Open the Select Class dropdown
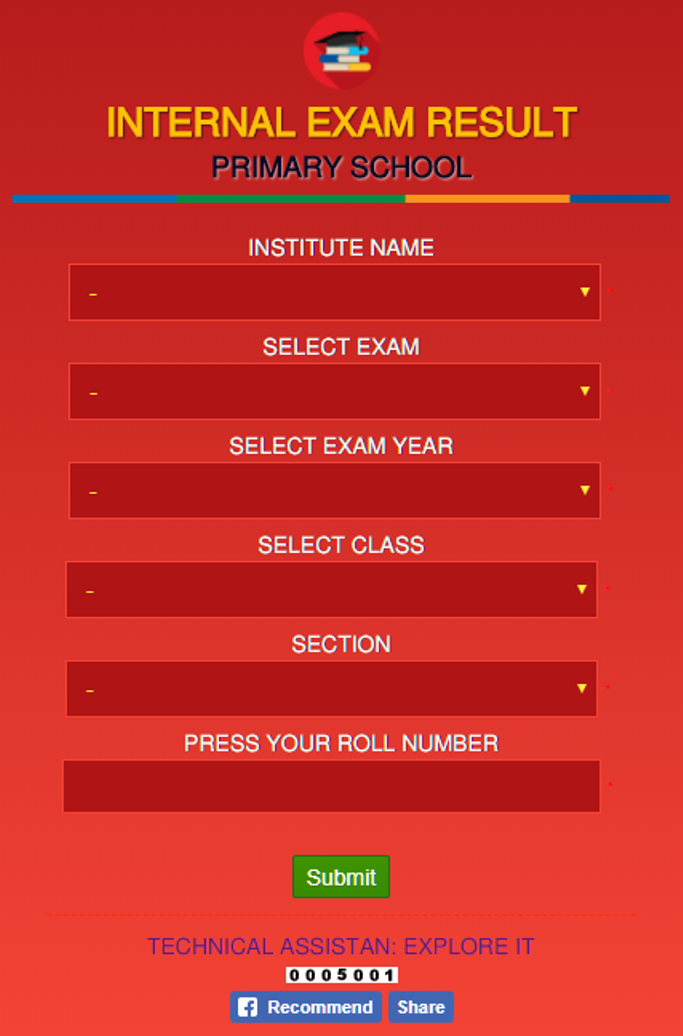Screen dimensions: 683x1036 pos(331,589)
